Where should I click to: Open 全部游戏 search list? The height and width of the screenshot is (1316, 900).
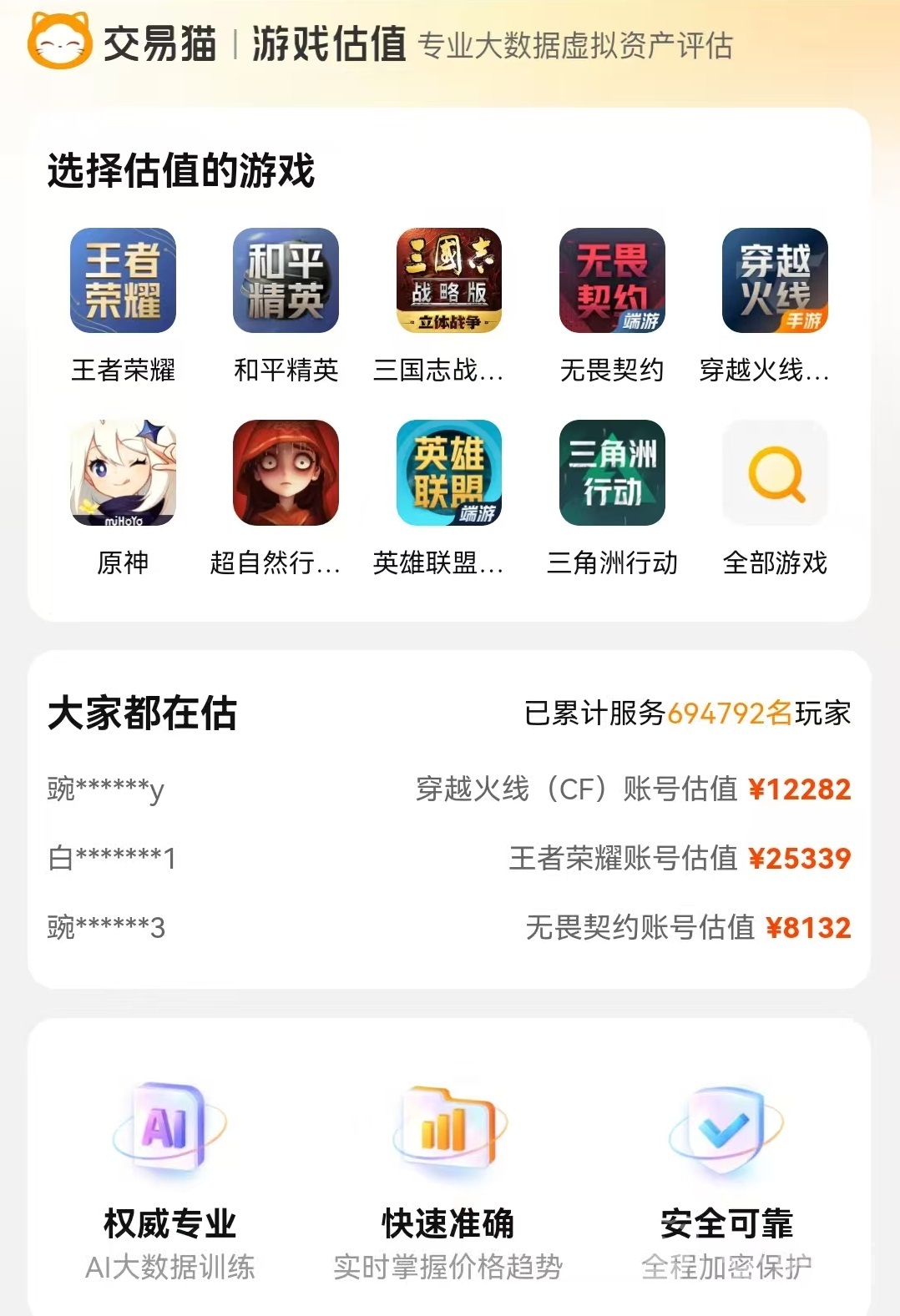[x=774, y=473]
